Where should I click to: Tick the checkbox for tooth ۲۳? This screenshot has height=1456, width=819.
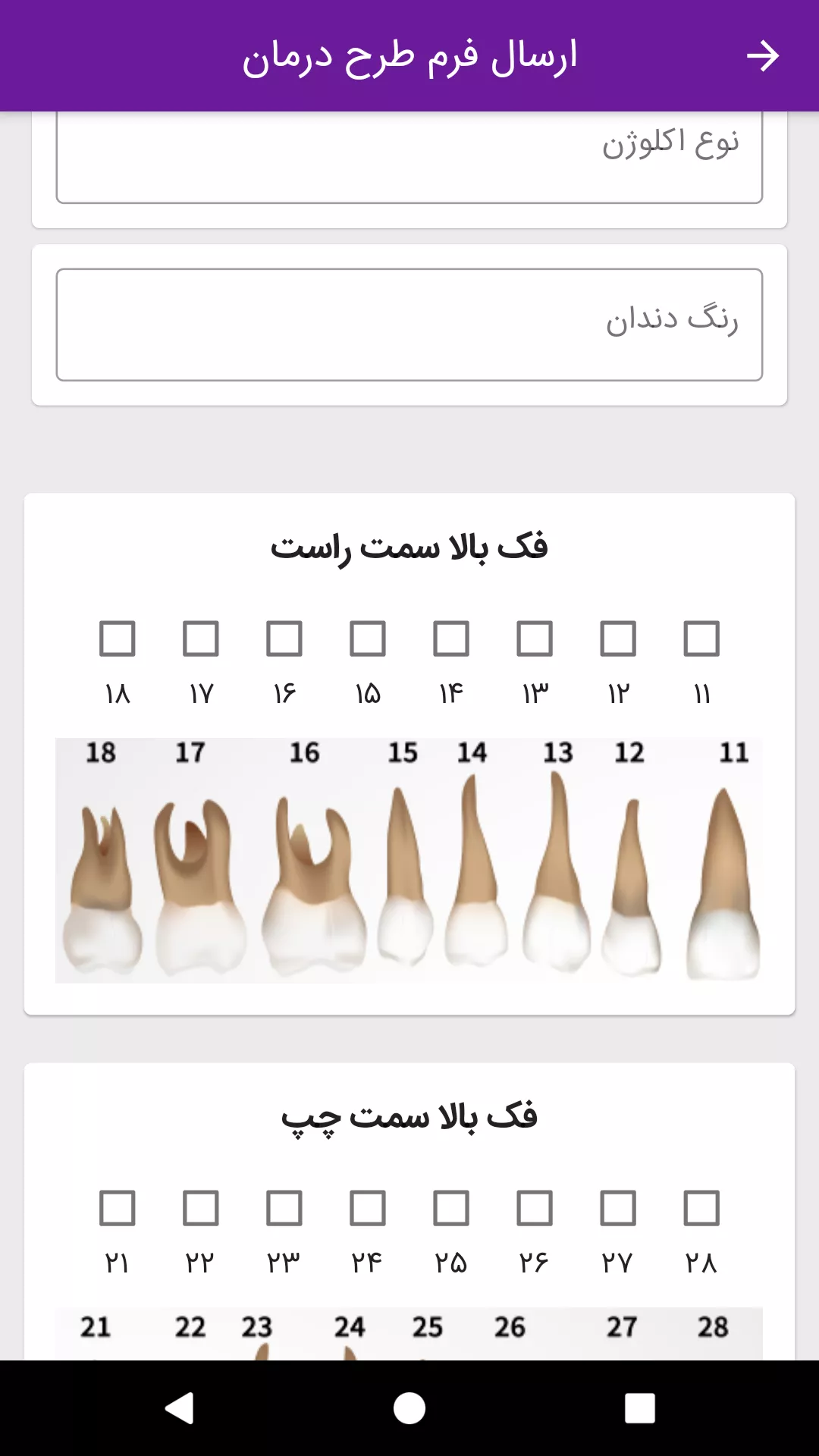[284, 1208]
